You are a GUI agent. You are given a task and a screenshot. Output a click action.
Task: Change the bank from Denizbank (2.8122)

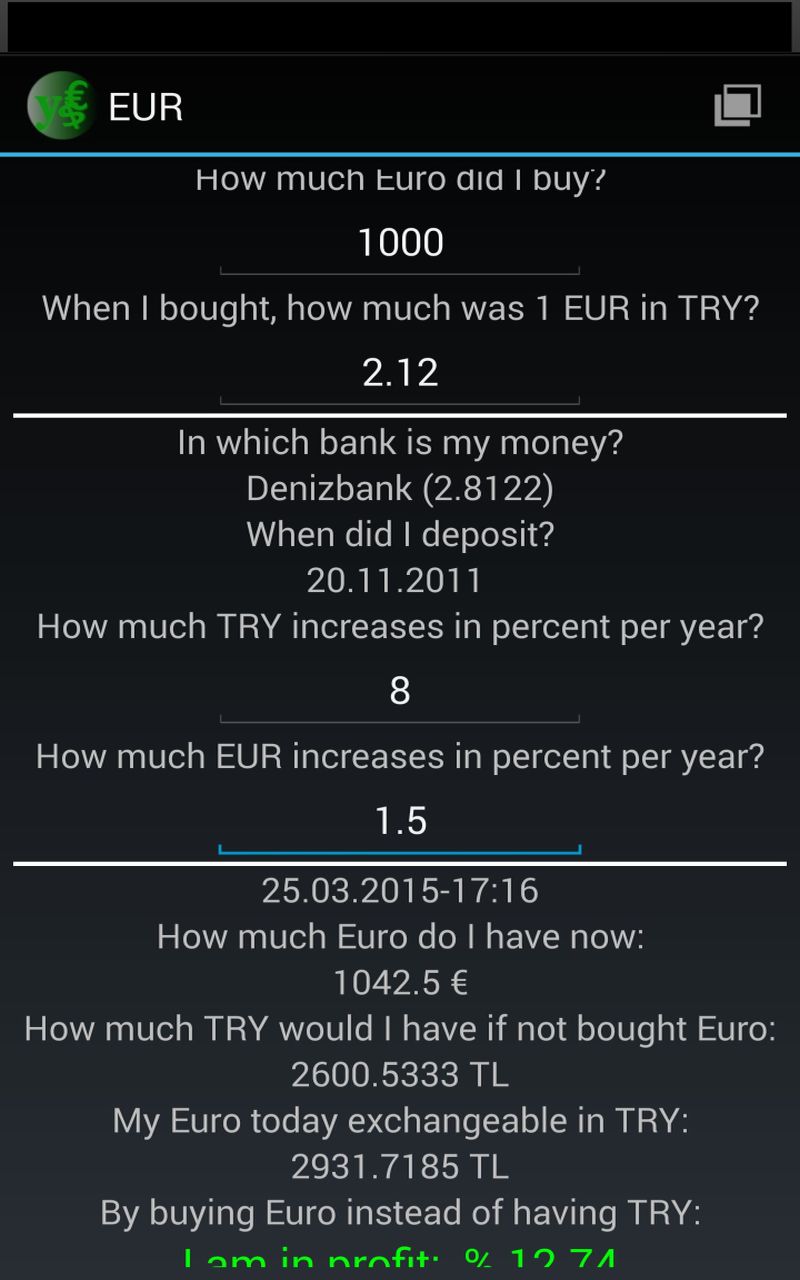coord(400,488)
